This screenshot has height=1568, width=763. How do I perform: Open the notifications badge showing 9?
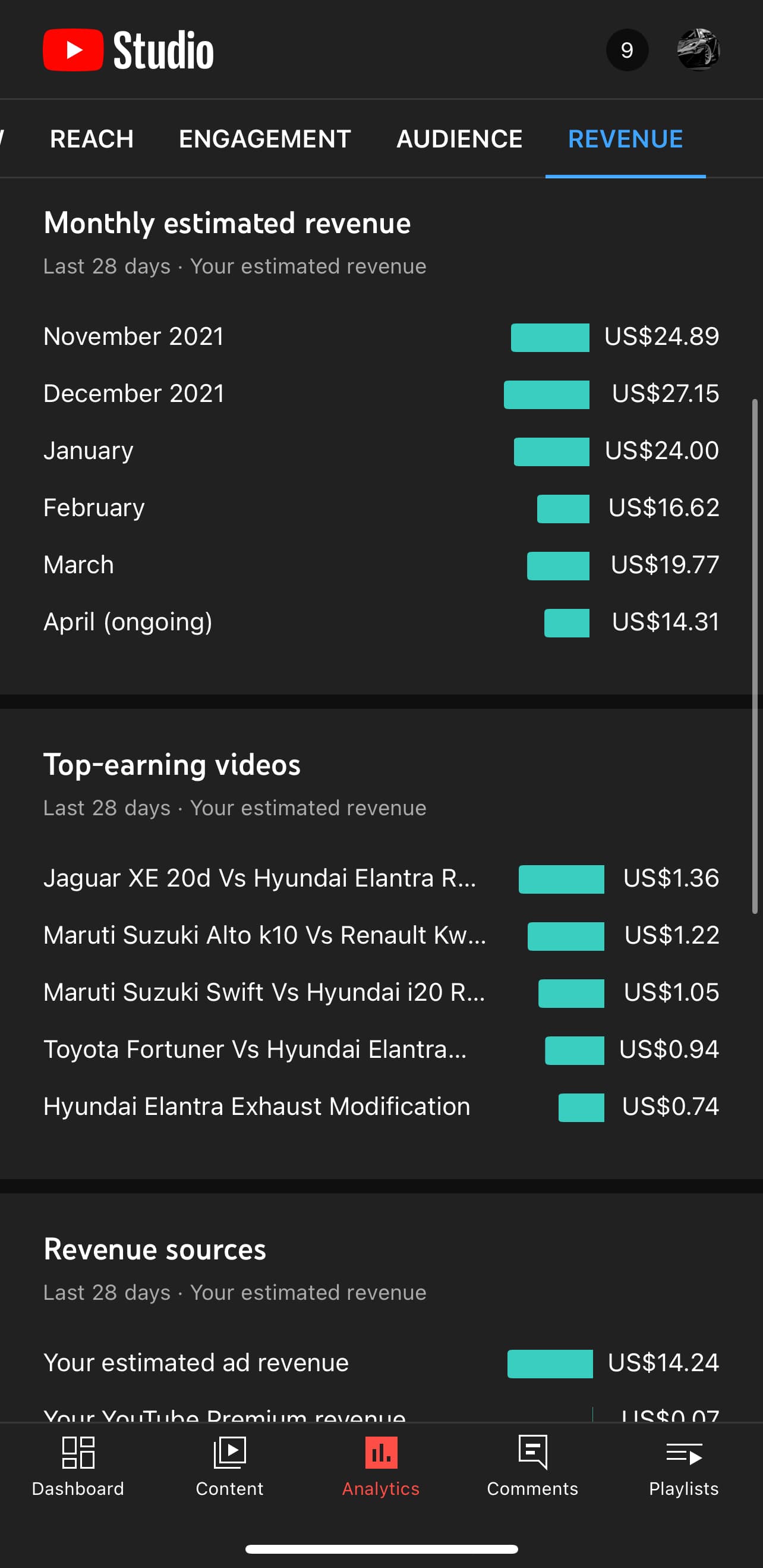pos(627,50)
